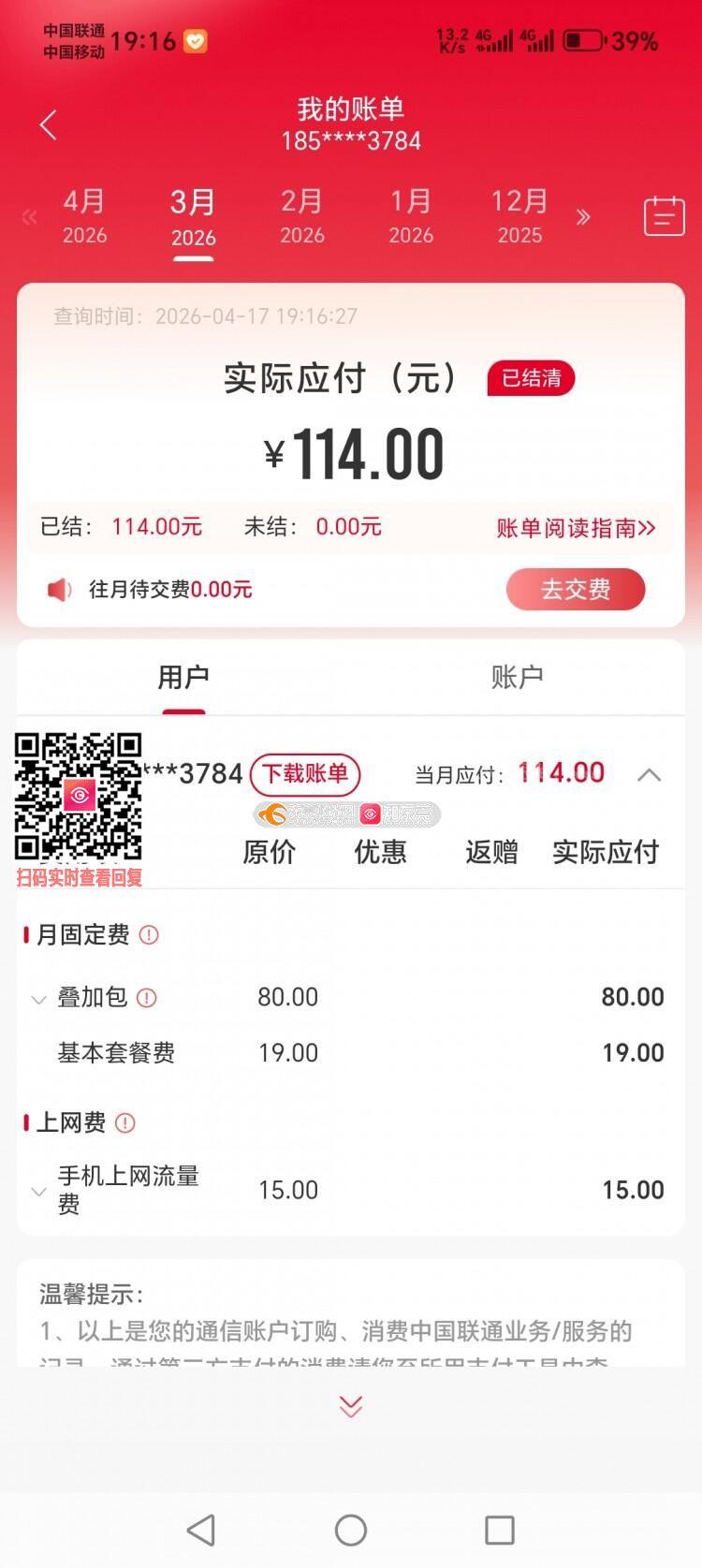Show later months with left double arrow
This screenshot has width=702, height=1568.
click(29, 217)
